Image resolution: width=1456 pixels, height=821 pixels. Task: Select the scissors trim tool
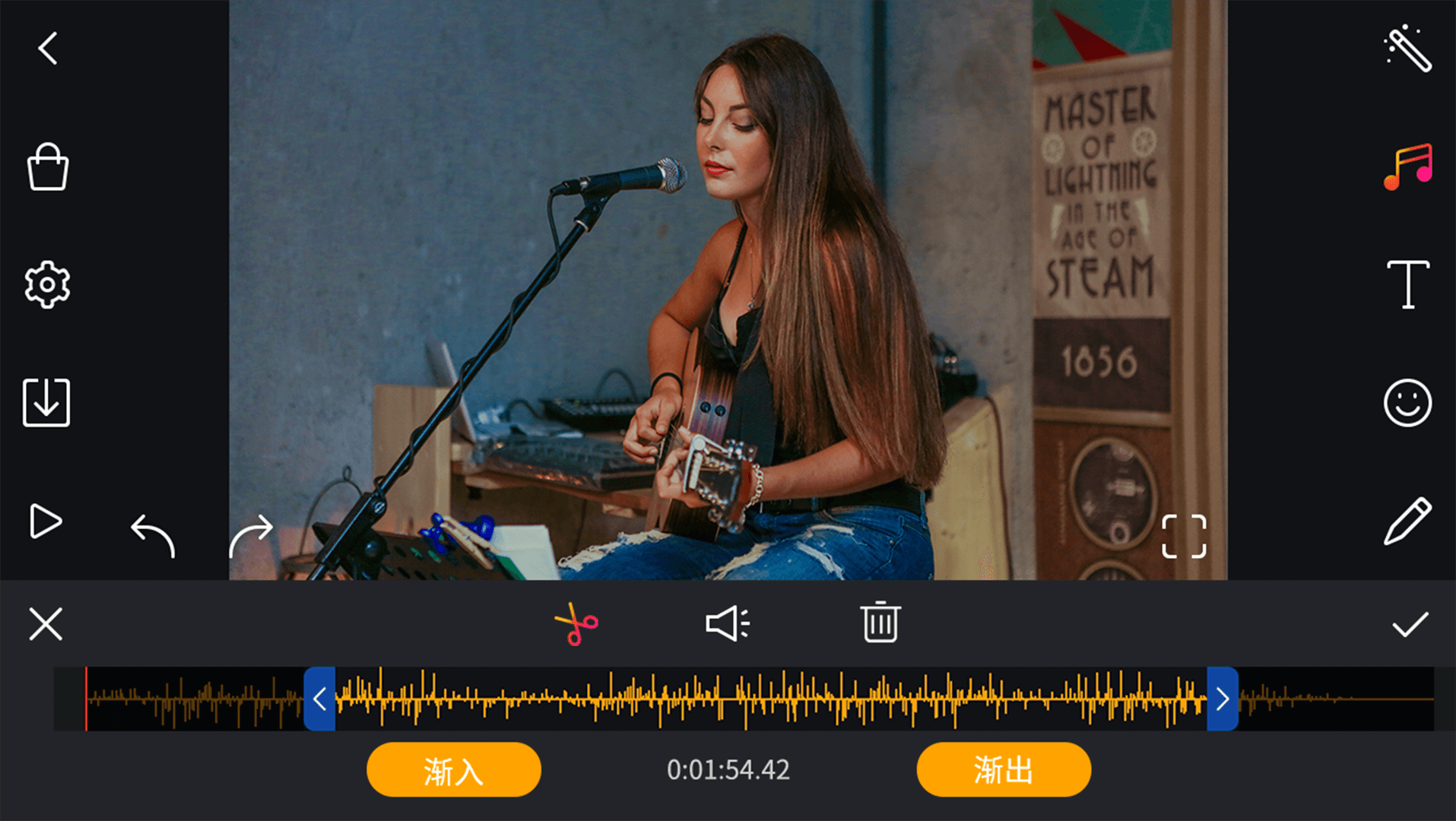(x=576, y=624)
